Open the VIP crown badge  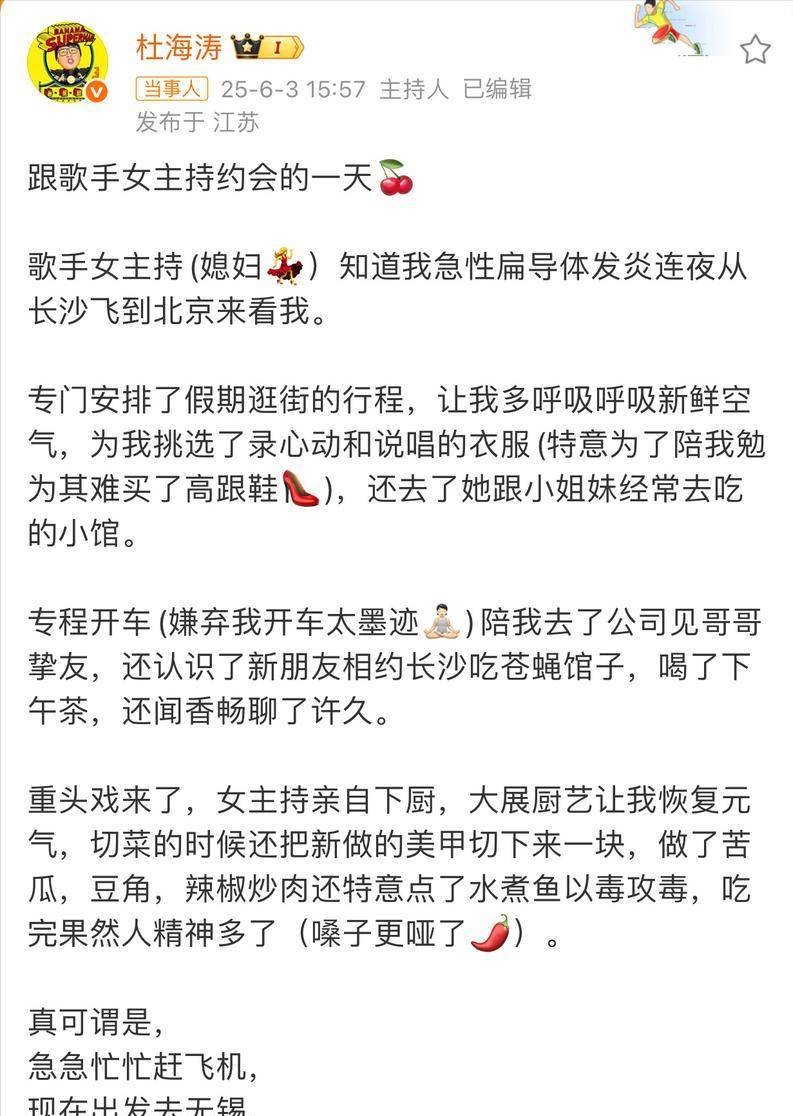[x=265, y=47]
